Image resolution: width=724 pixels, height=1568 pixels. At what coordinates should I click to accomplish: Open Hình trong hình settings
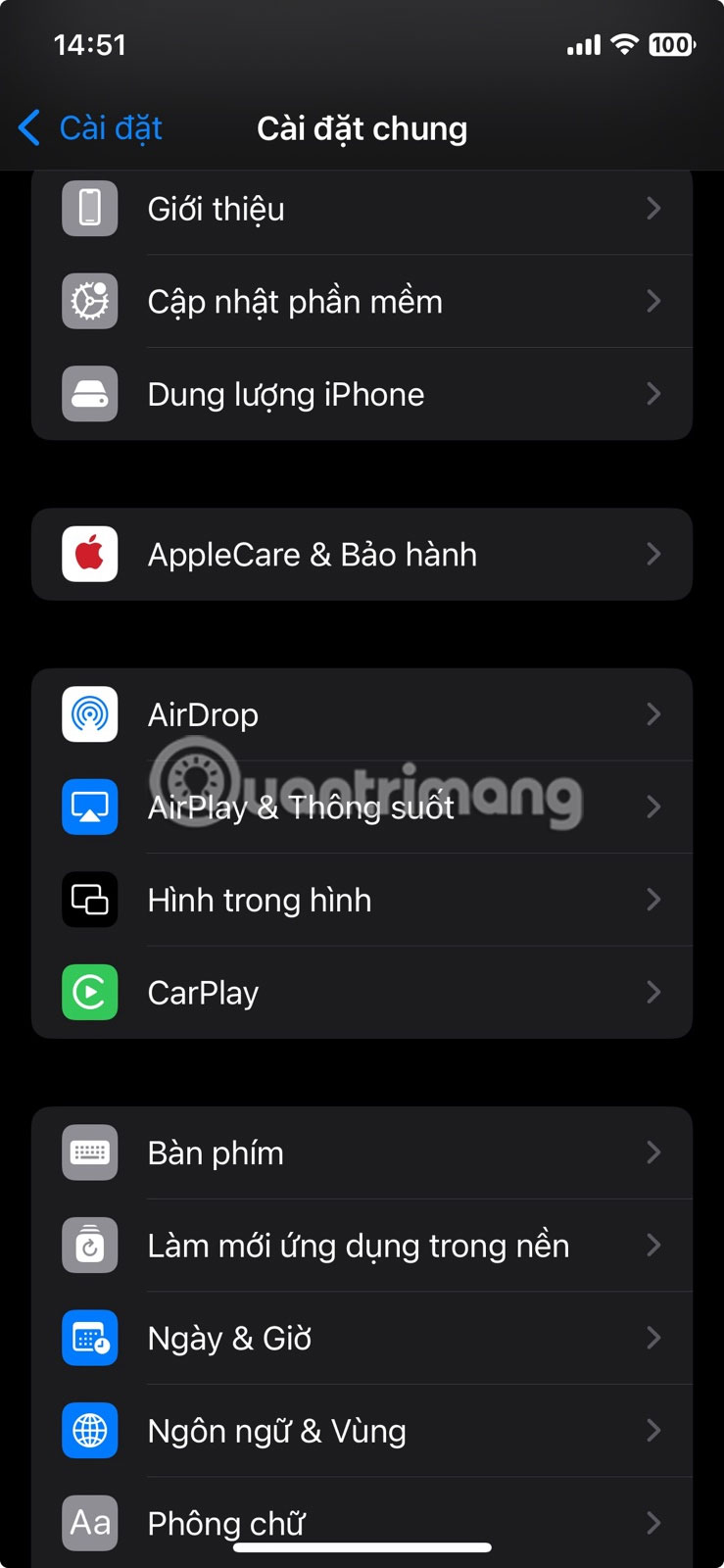362,900
